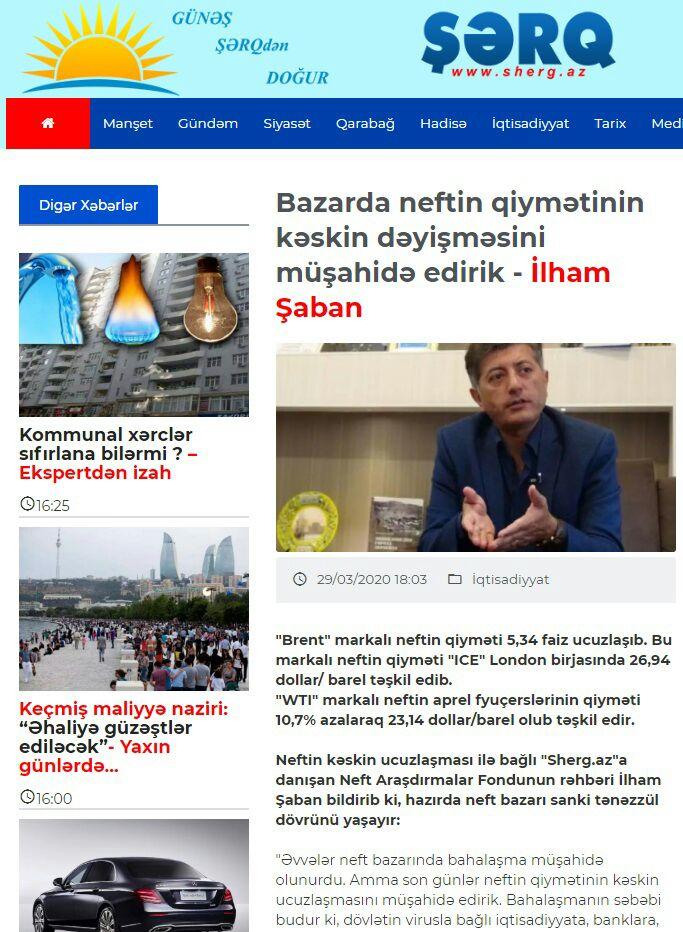The image size is (683, 932).
Task: Open the İqtisadiyyat category tag under the article
Action: tap(510, 580)
